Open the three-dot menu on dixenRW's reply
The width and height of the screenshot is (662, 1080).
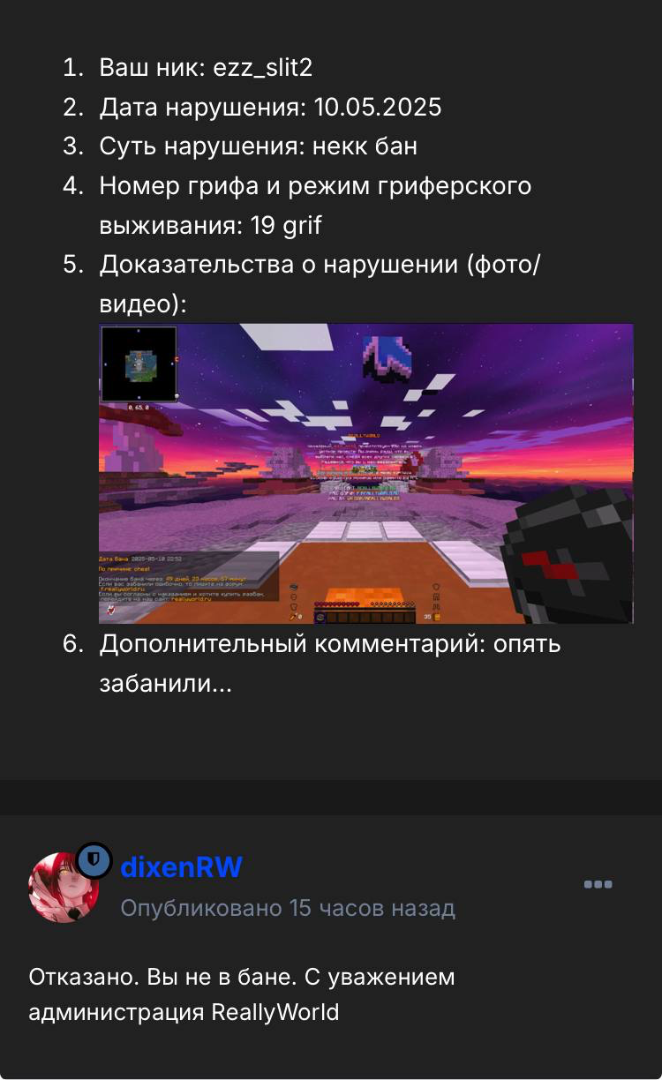598,884
